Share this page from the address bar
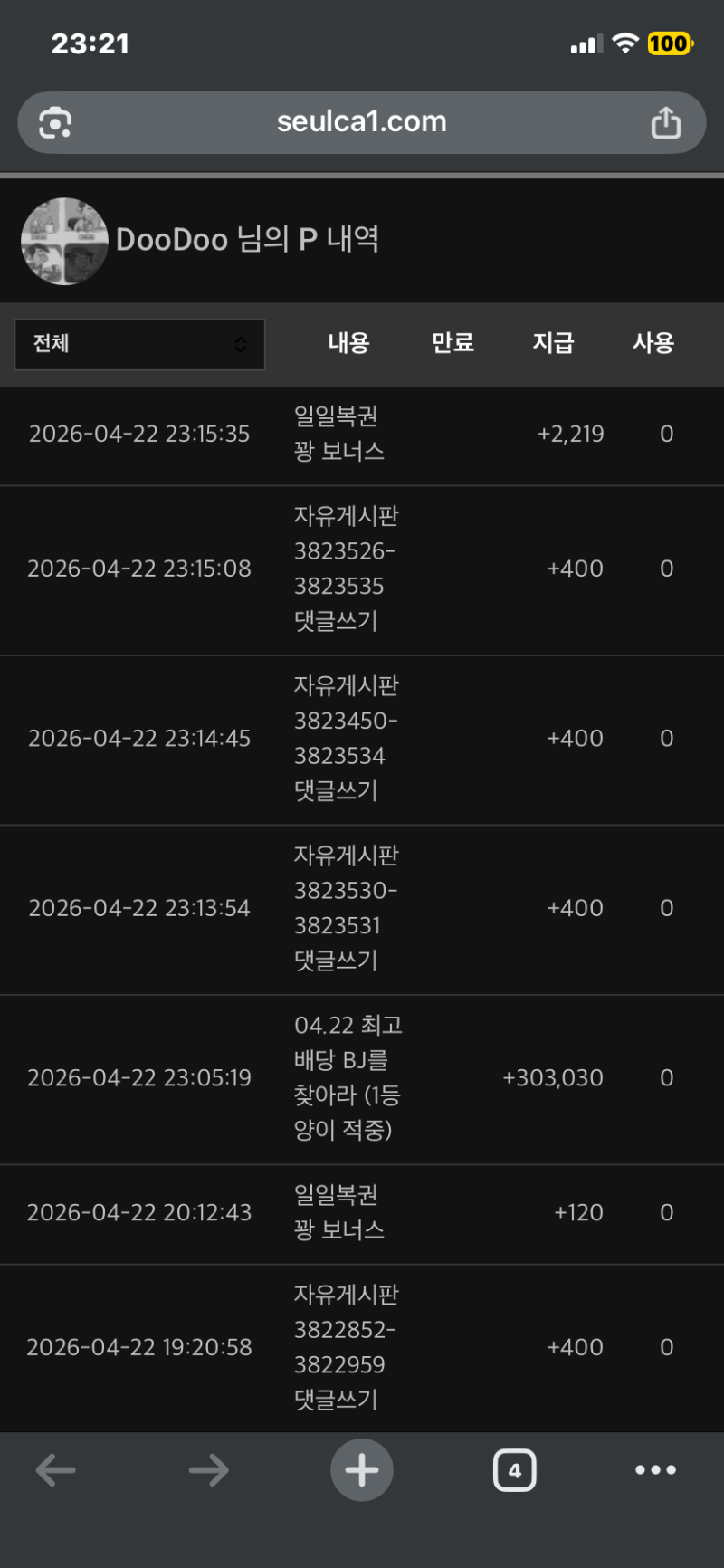The image size is (724, 1568). tap(666, 123)
